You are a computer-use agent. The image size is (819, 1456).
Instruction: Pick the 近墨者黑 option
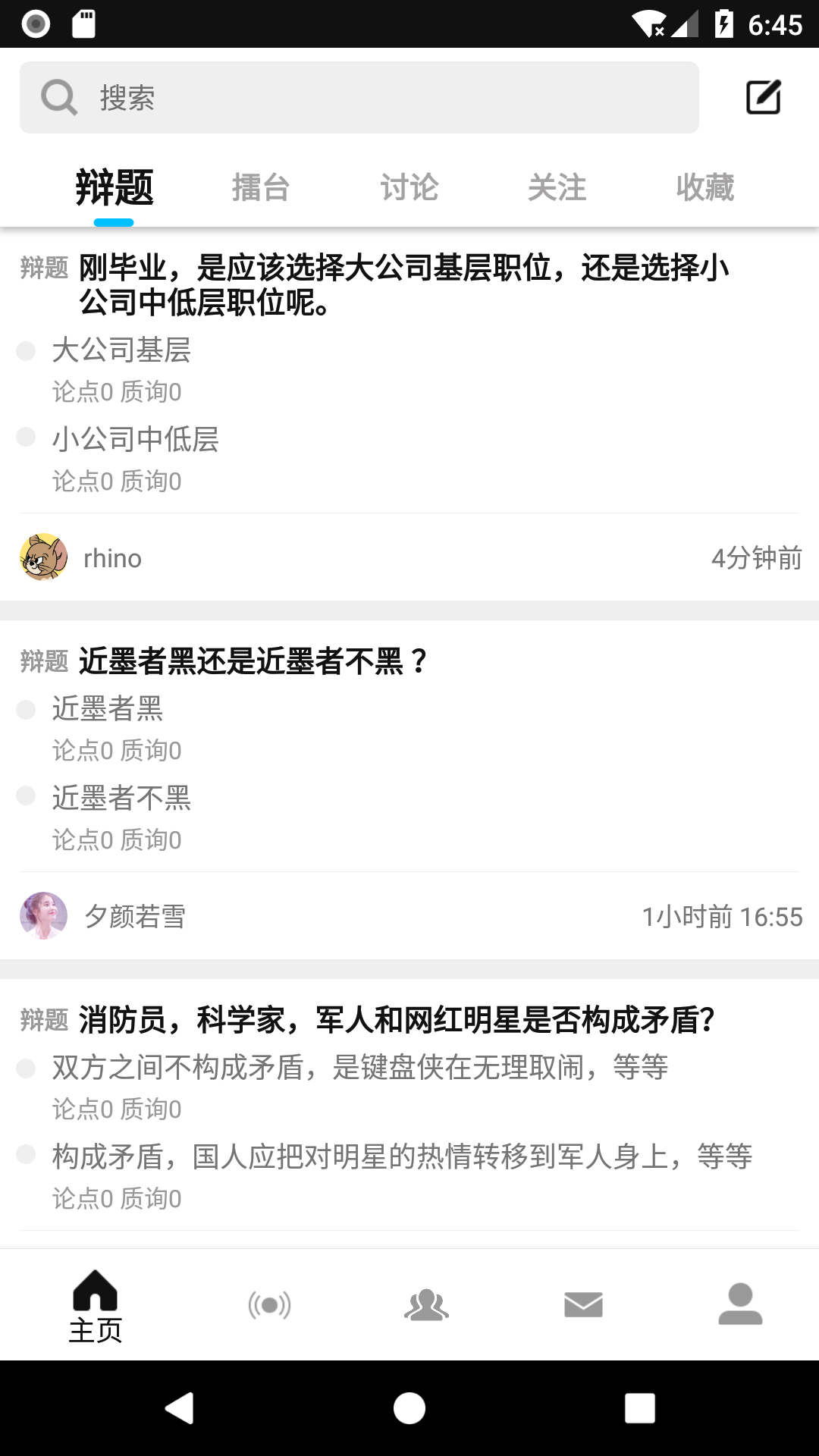107,709
